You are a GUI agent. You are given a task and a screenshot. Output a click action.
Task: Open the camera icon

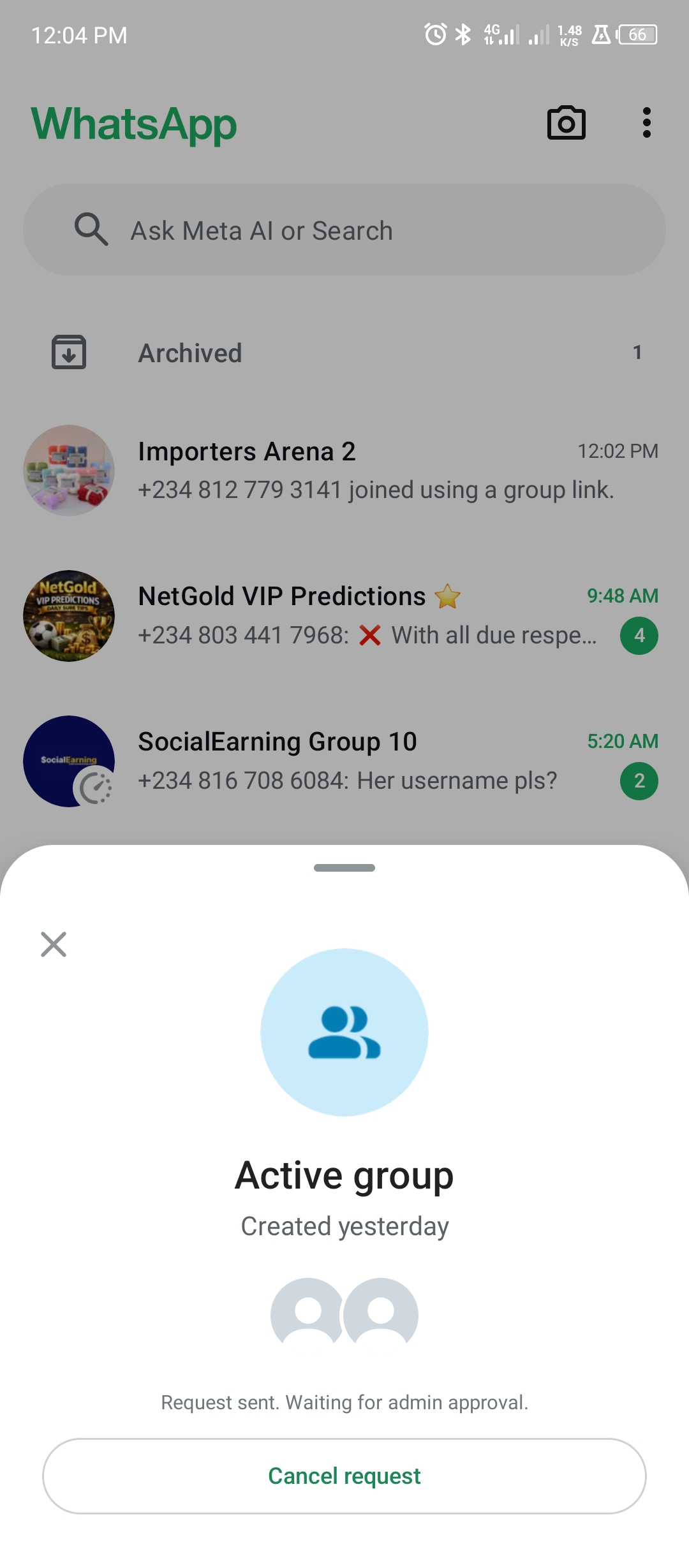pos(566,123)
